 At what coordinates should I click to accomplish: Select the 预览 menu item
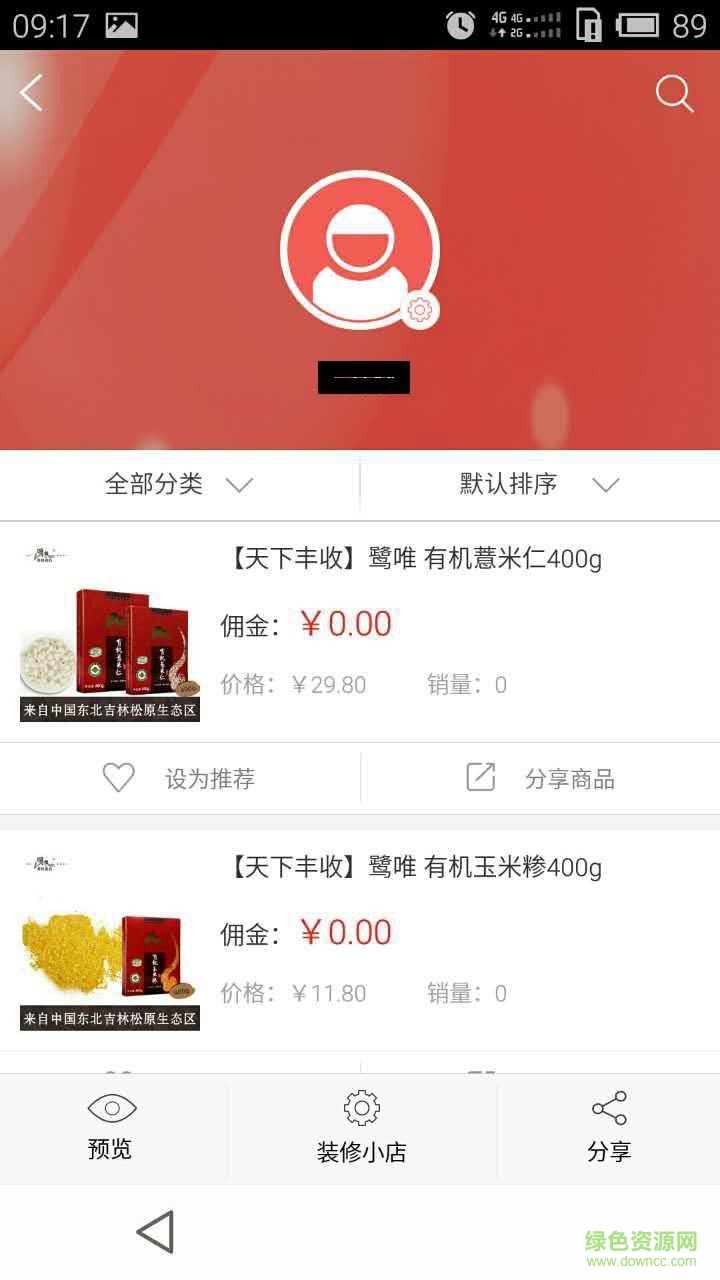[110, 1128]
